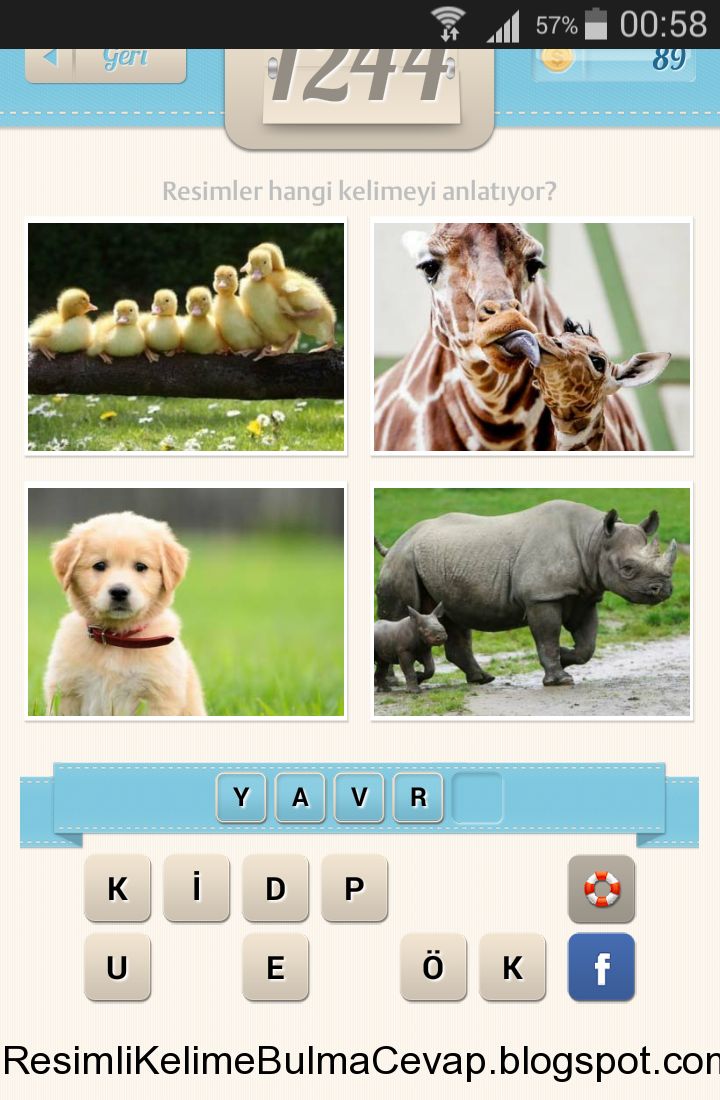Open the coin balance showing 89
This screenshot has width=720, height=1100.
(x=615, y=62)
